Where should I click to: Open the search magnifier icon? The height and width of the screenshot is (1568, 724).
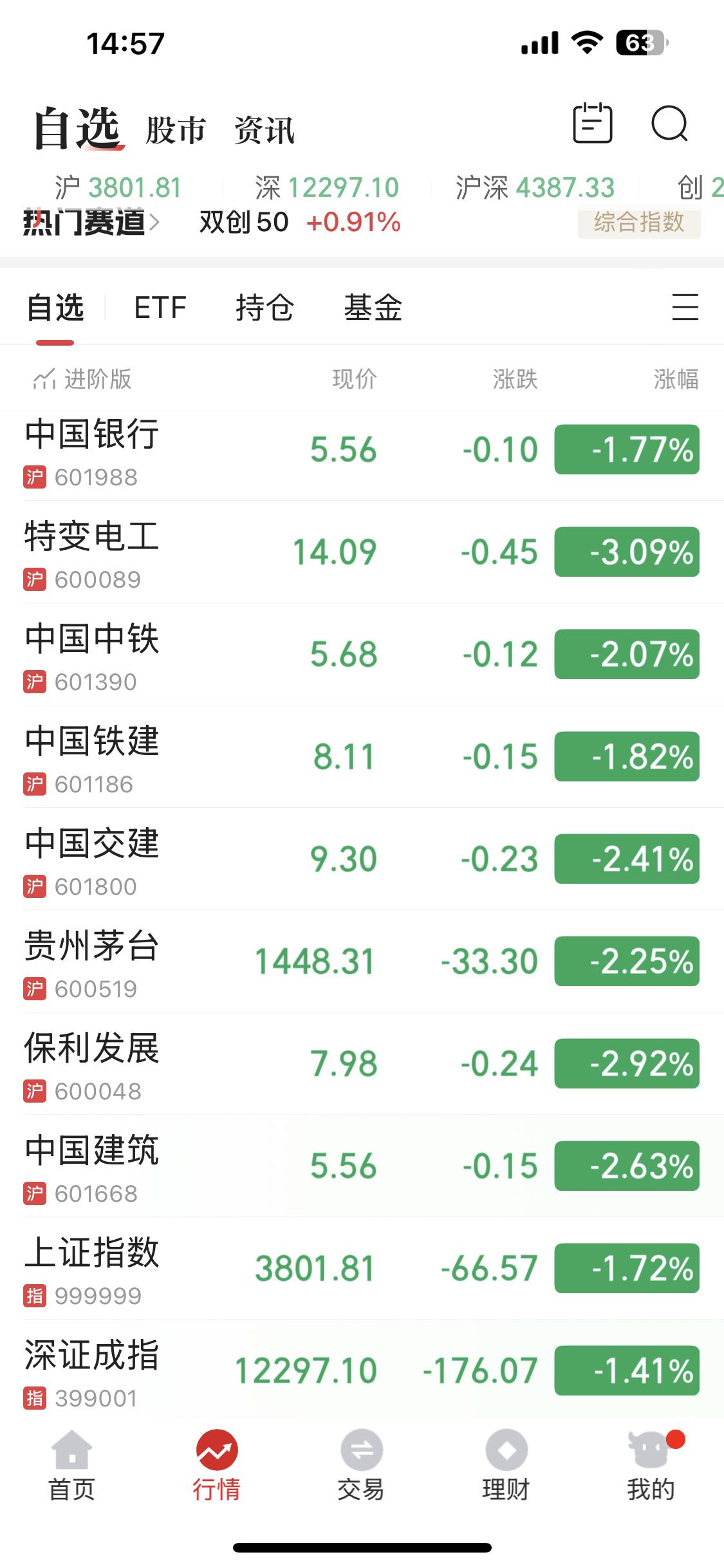[669, 124]
